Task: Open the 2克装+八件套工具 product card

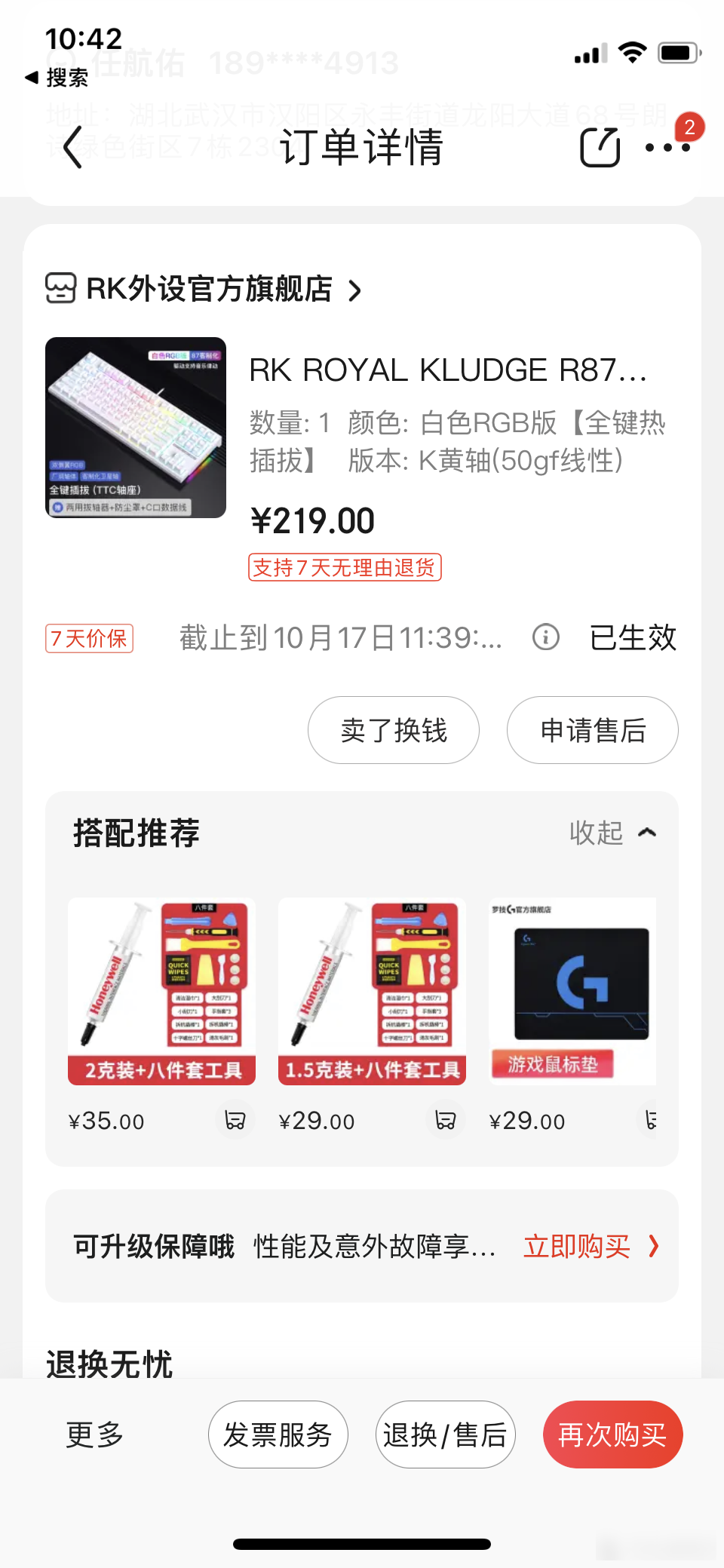Action: (x=161, y=991)
